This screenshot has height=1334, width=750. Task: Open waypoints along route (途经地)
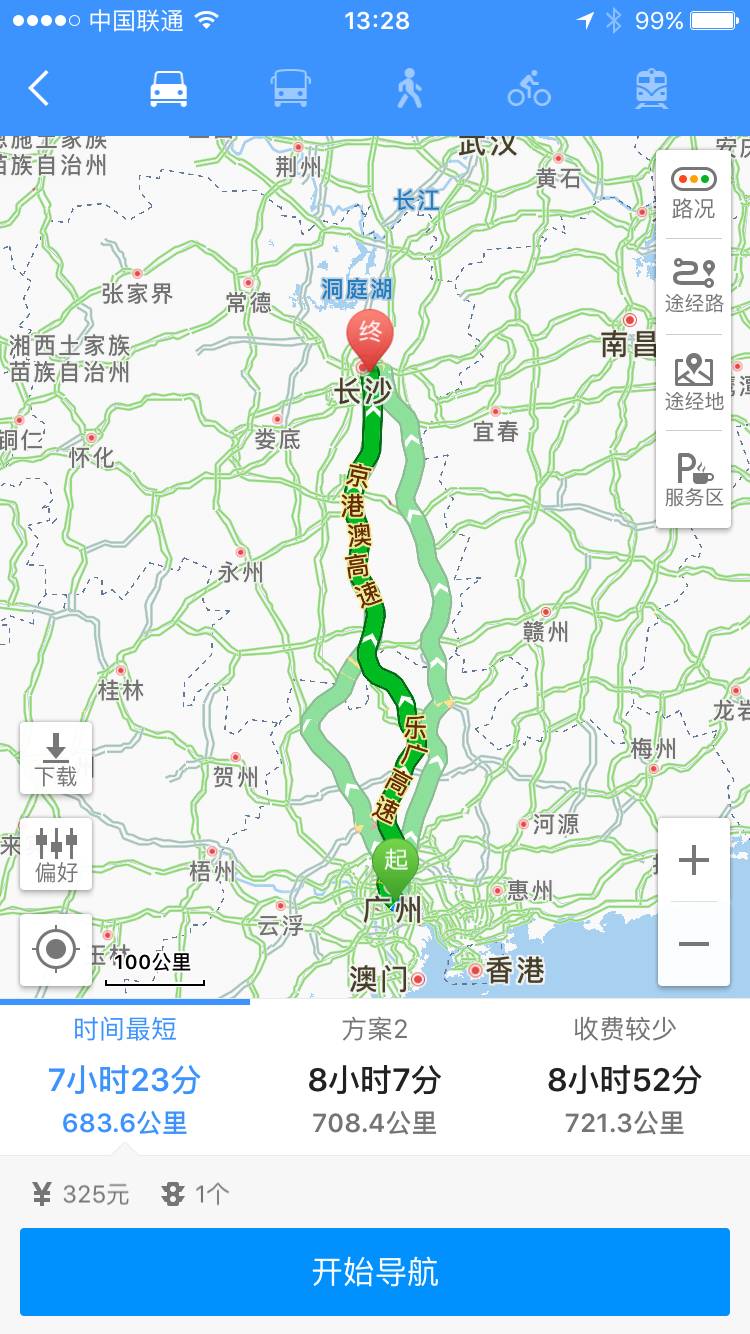pyautogui.click(x=693, y=383)
